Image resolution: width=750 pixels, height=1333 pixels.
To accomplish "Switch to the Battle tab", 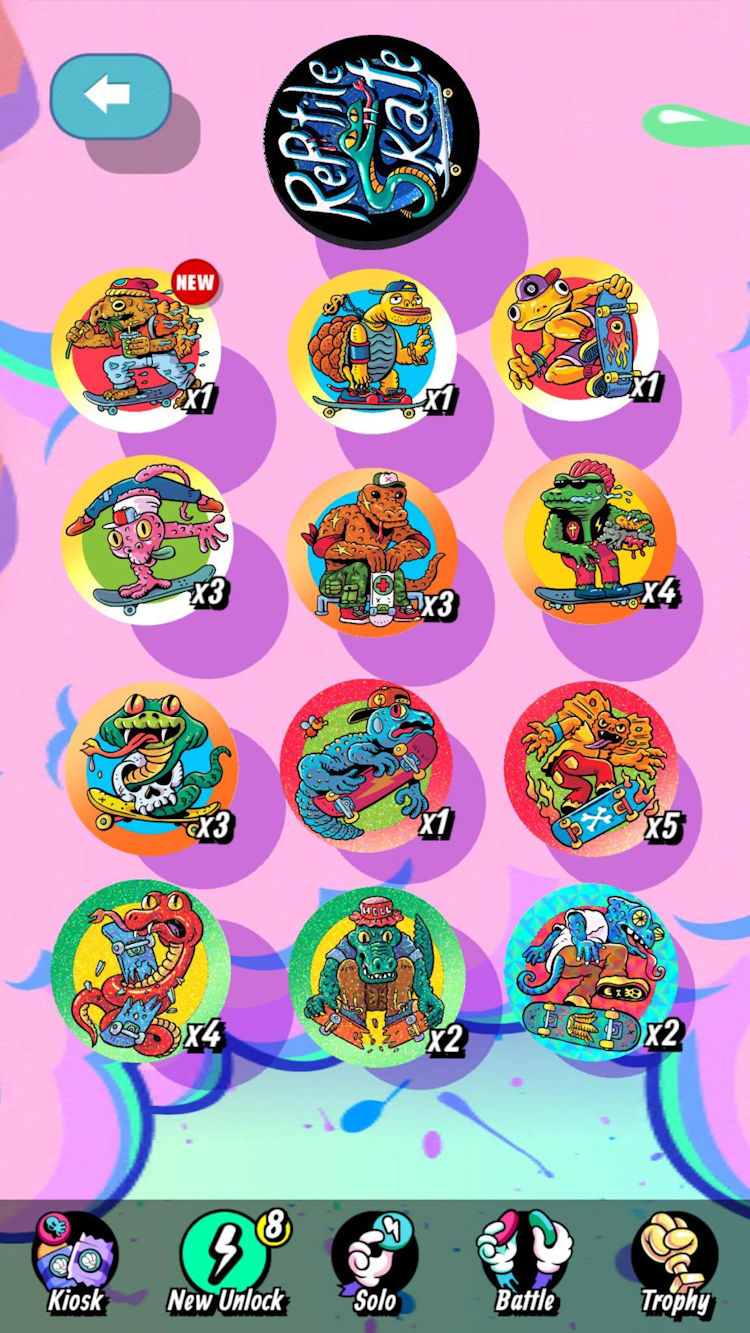I will 525,1262.
